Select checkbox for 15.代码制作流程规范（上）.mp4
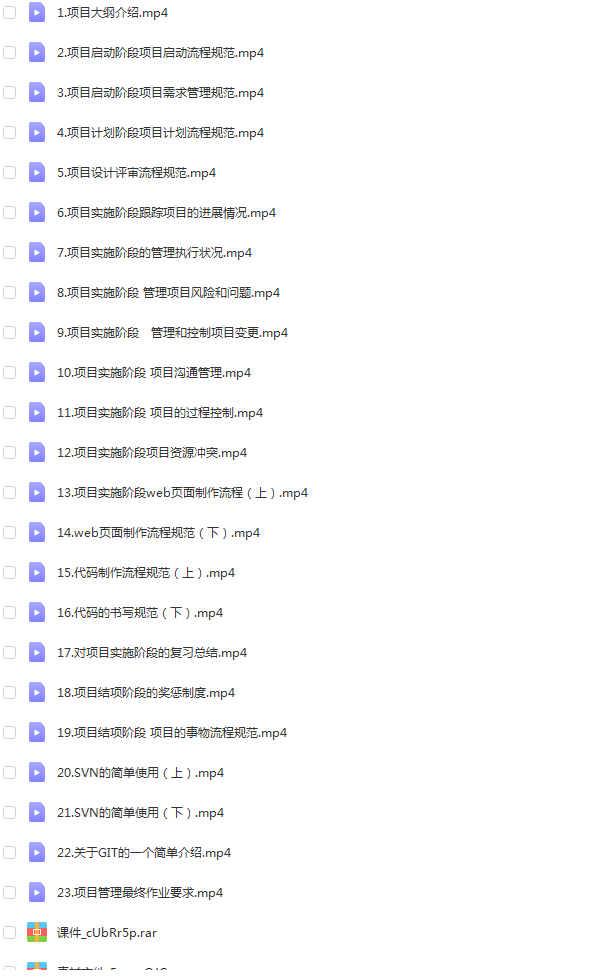 click(x=10, y=572)
